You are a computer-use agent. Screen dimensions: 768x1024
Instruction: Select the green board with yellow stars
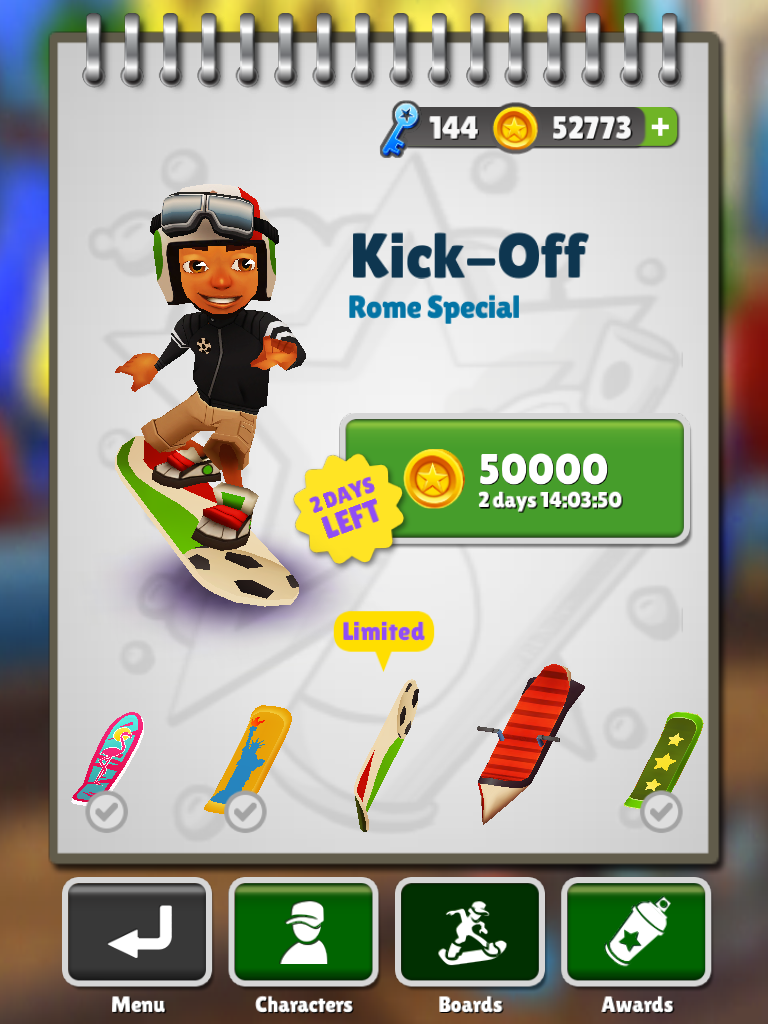coord(663,760)
